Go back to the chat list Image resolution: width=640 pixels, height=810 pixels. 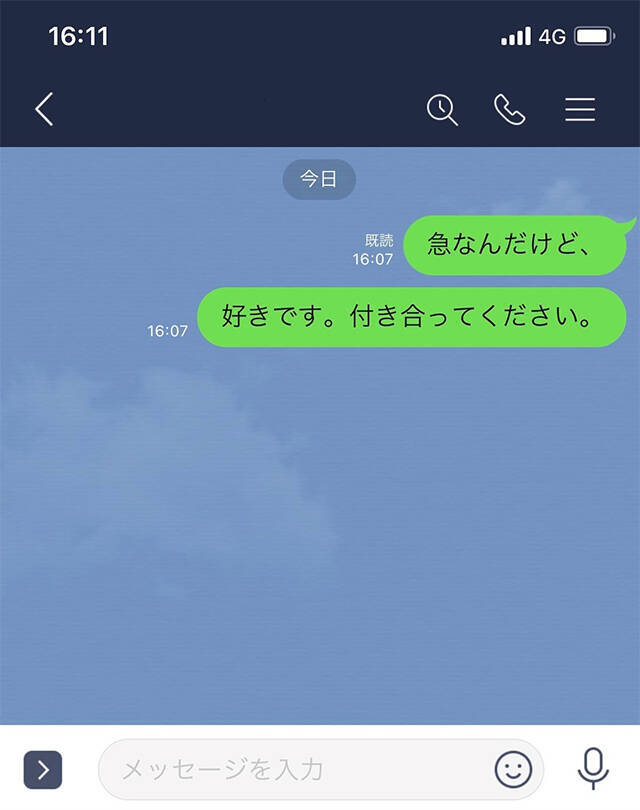click(44, 109)
